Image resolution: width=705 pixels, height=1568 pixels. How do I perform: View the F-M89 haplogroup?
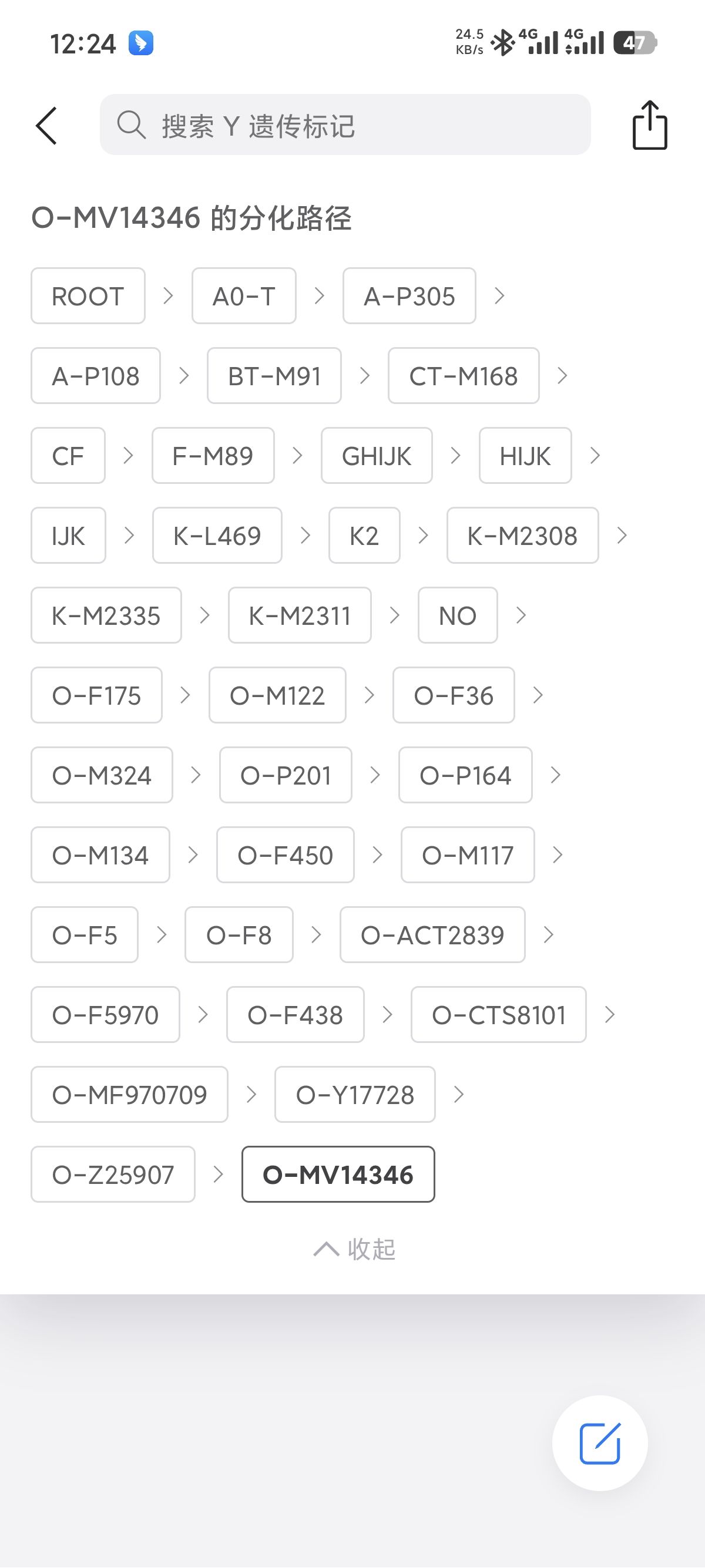point(213,456)
